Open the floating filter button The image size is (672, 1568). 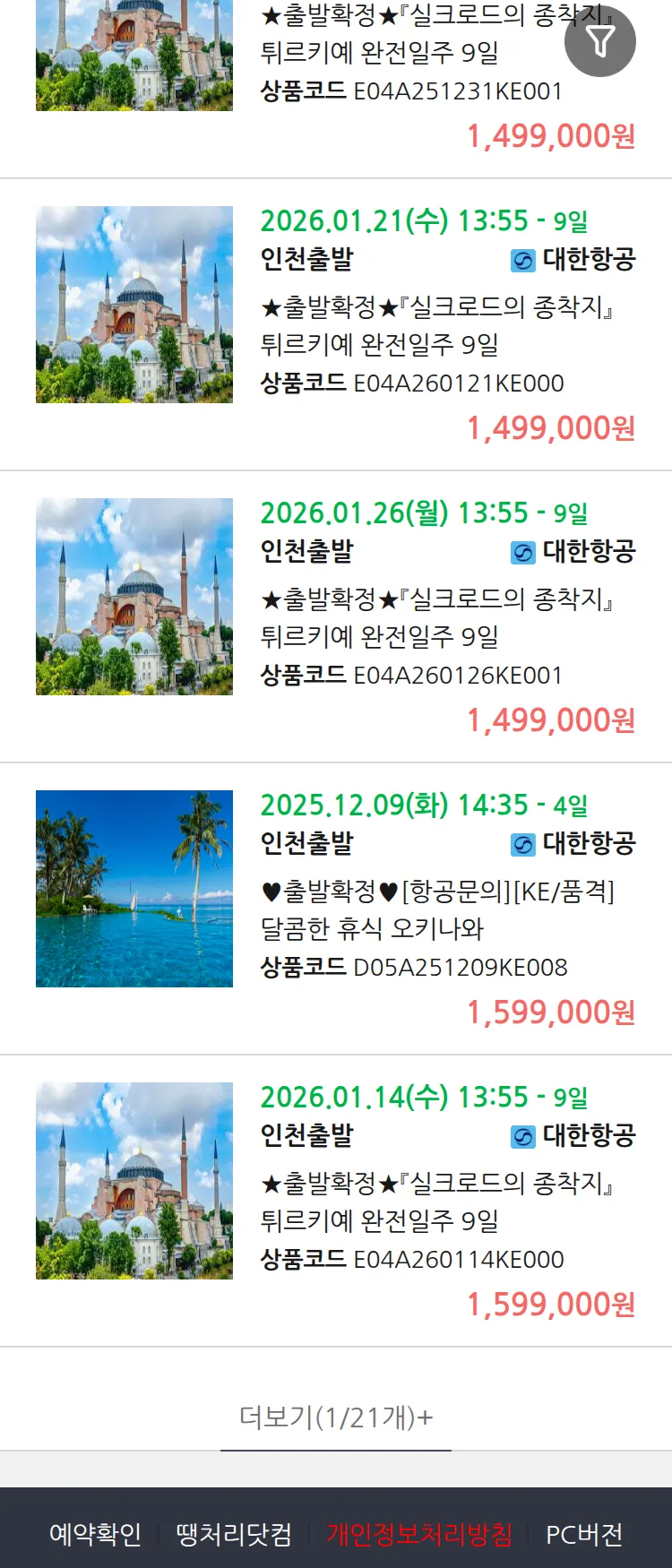click(x=599, y=41)
